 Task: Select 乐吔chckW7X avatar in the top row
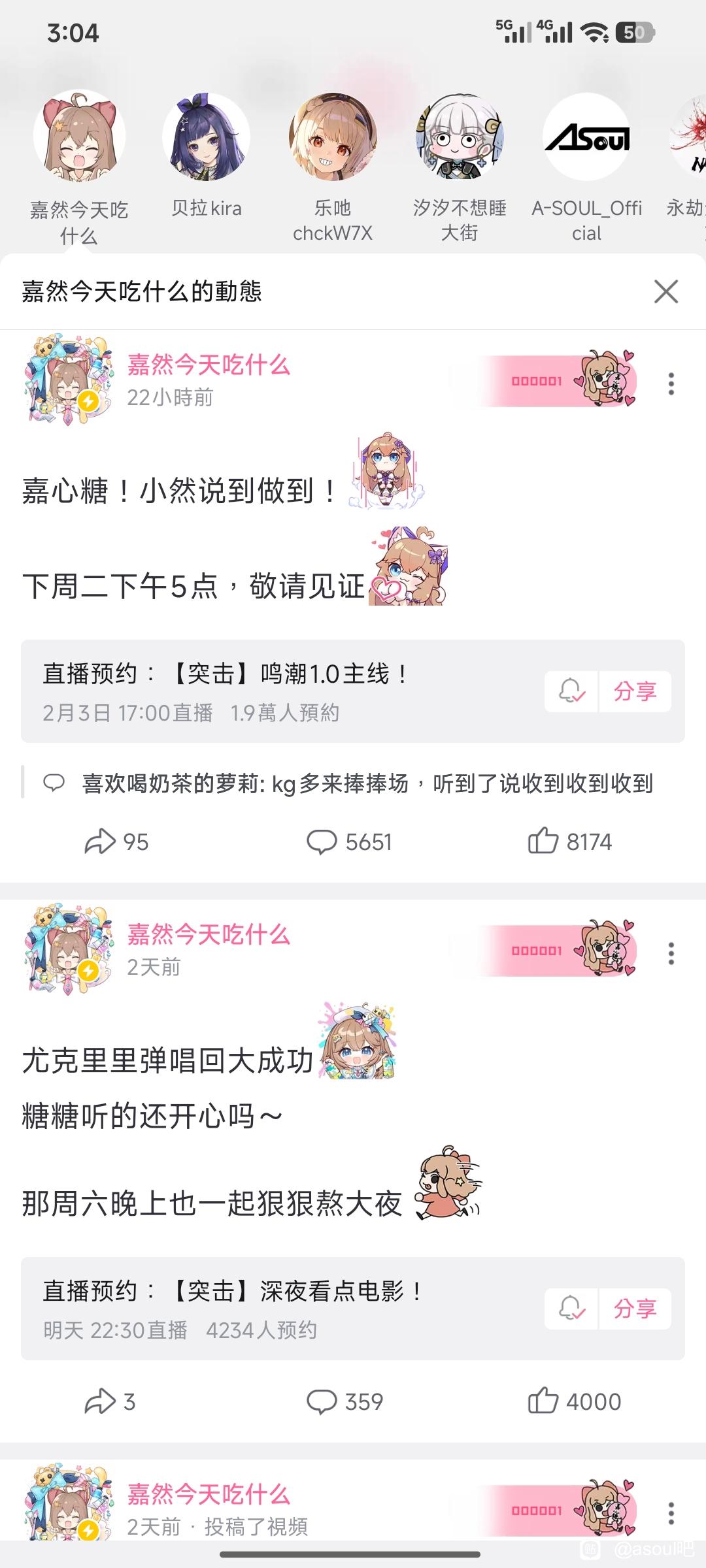pyautogui.click(x=333, y=137)
